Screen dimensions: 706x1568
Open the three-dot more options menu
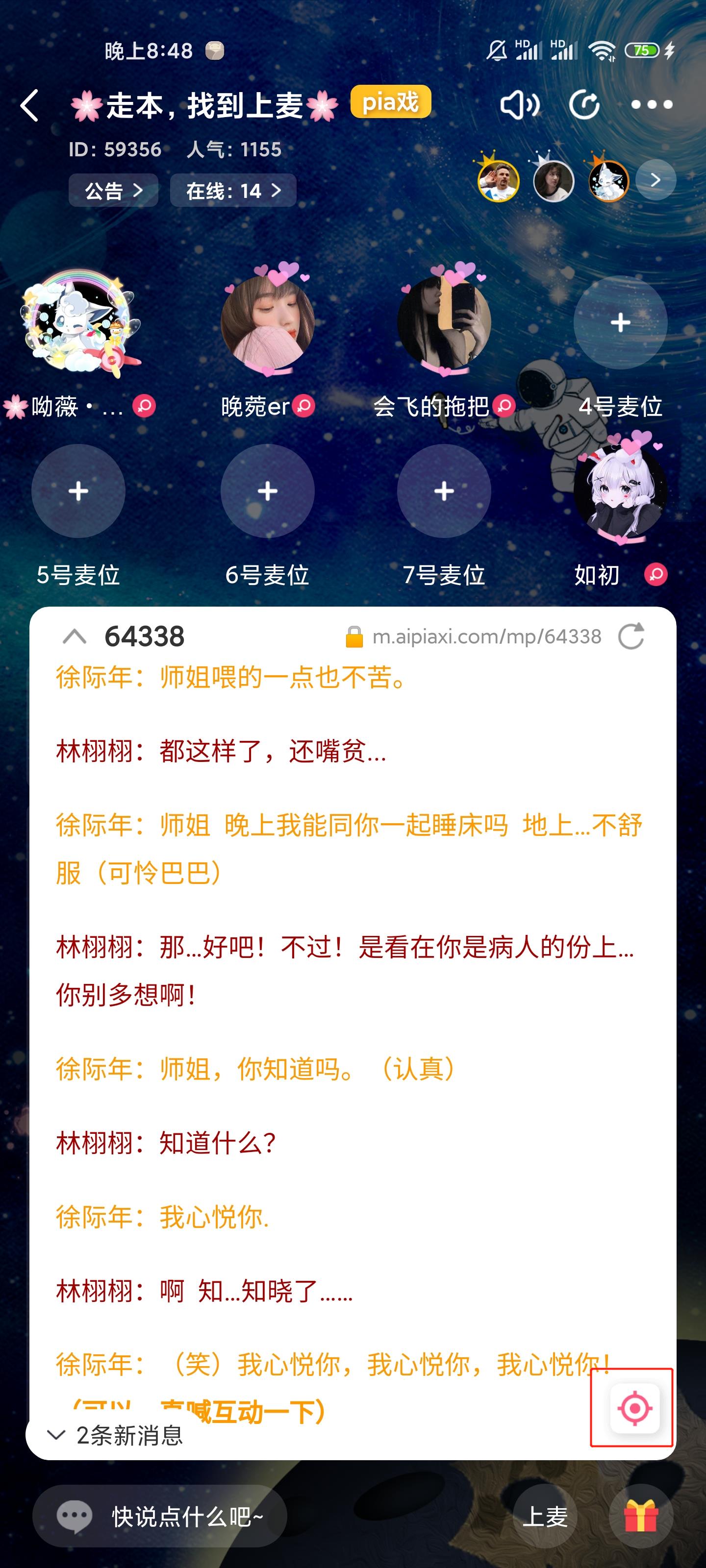pos(651,105)
